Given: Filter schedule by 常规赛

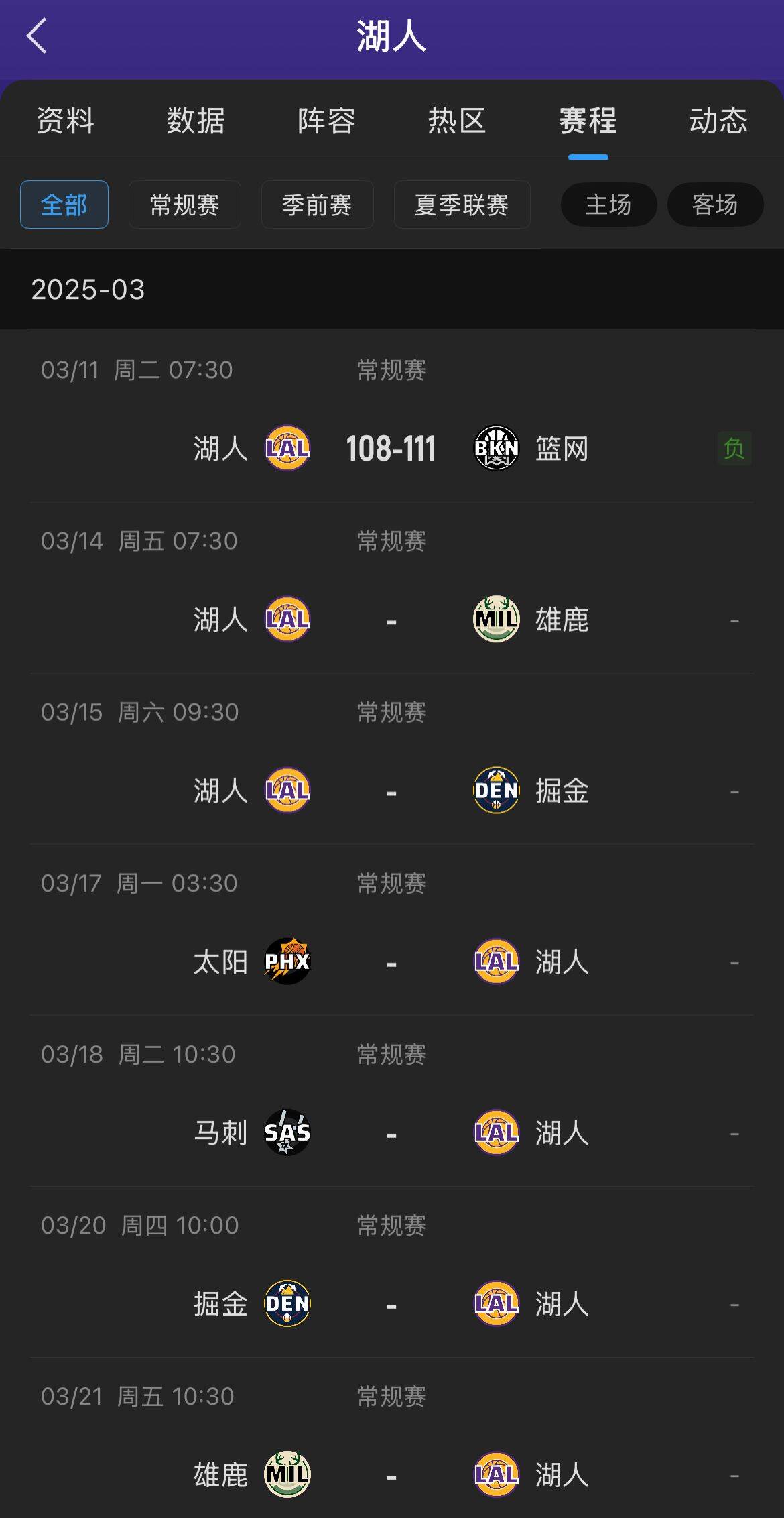Looking at the screenshot, I should click(x=184, y=205).
